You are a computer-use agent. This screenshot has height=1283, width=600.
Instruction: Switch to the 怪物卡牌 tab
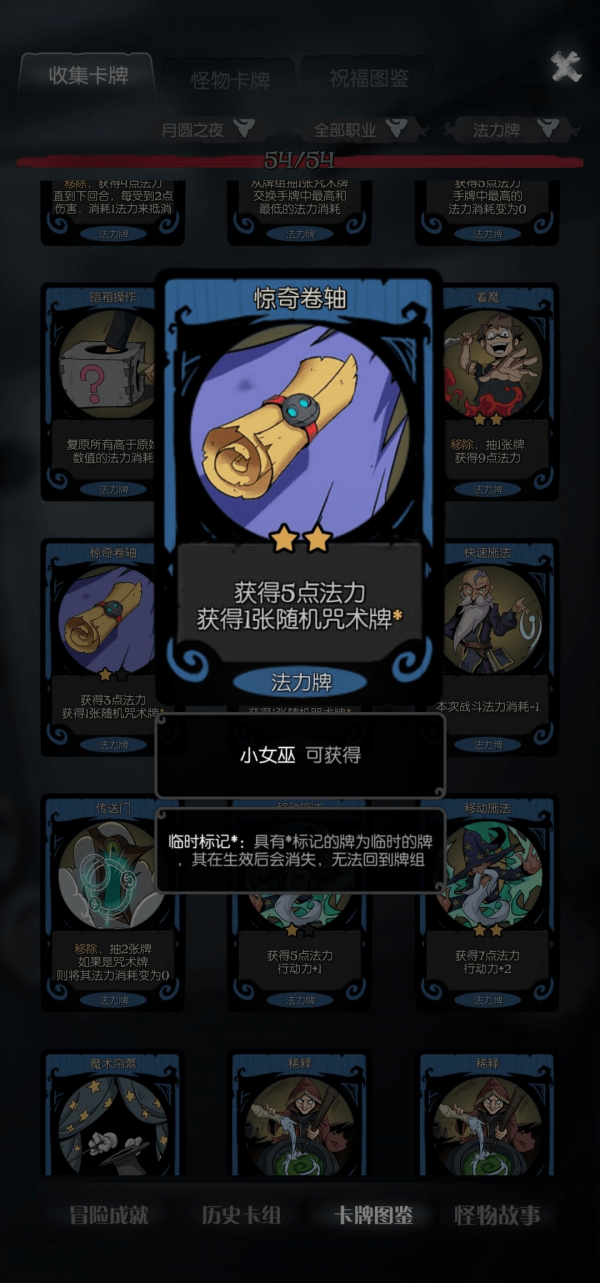point(230,80)
